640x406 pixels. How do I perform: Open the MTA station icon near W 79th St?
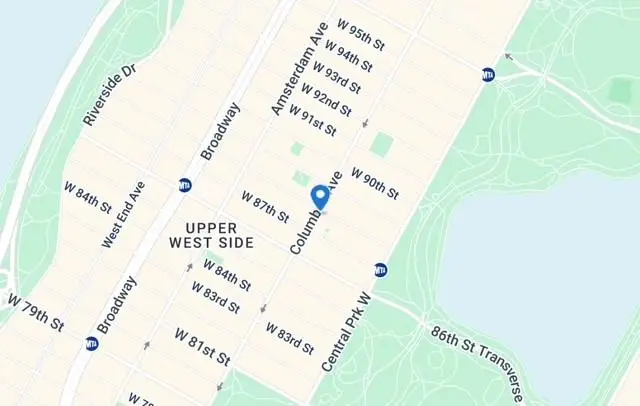(x=92, y=343)
